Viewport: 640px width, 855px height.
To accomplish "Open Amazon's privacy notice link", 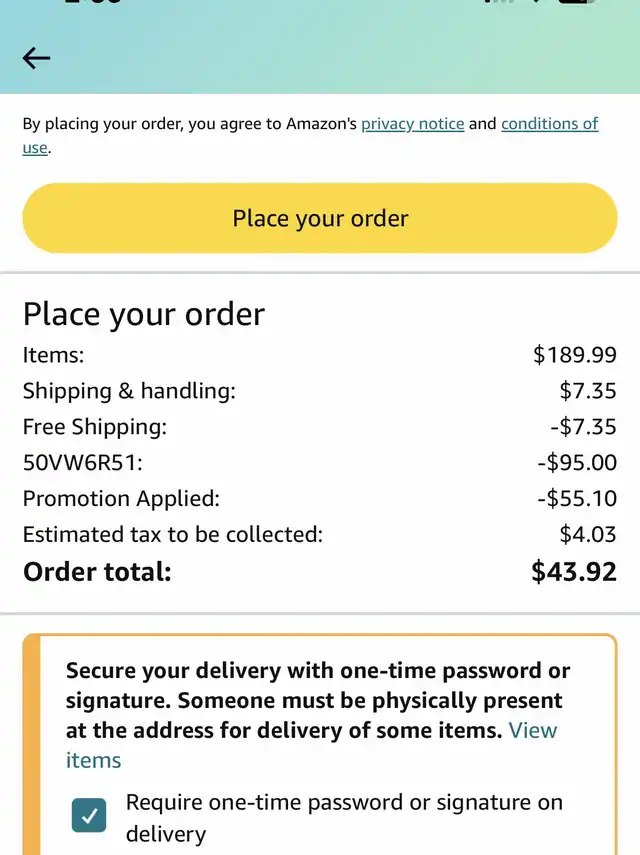I will pos(412,124).
